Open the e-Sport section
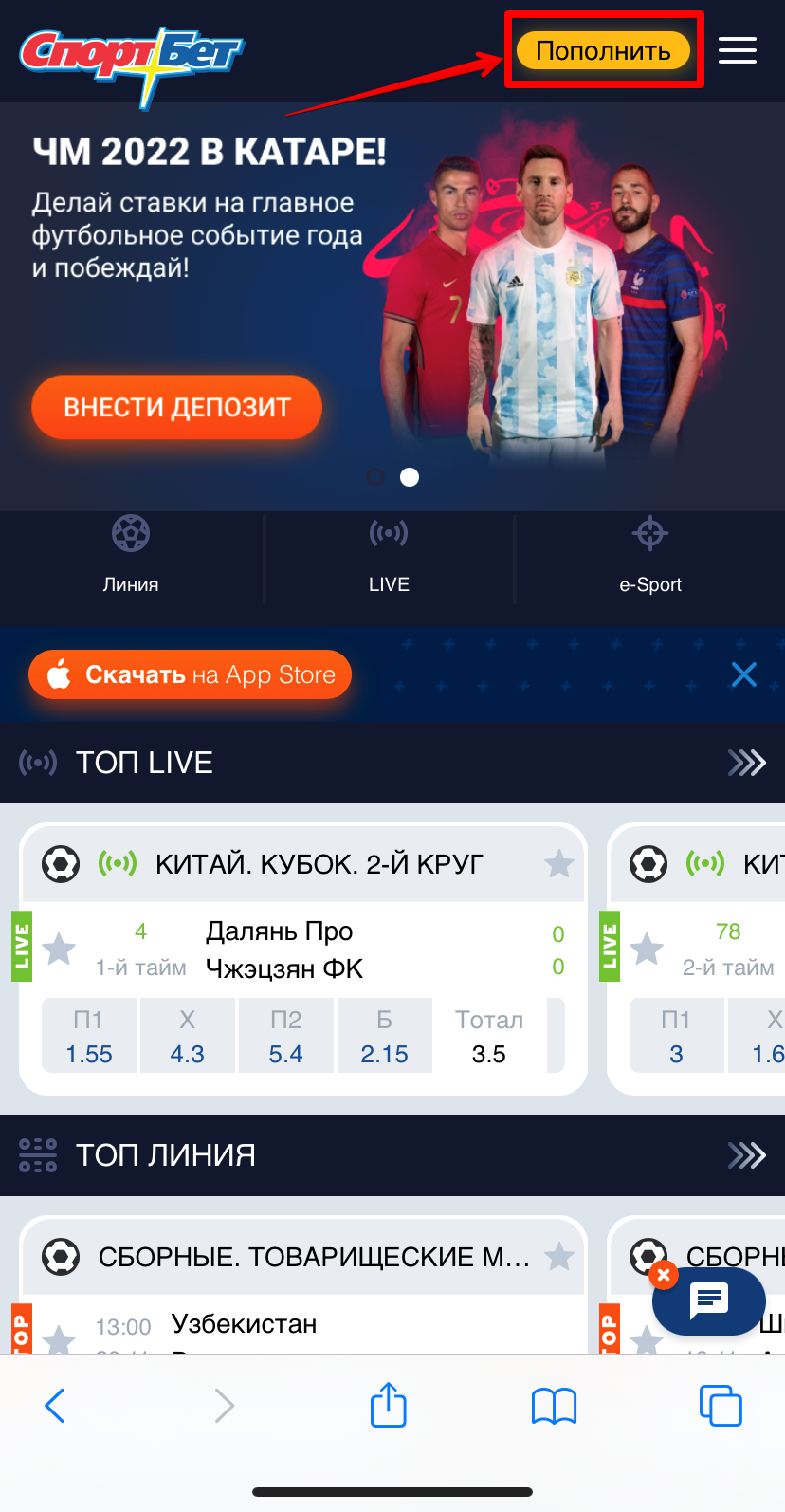 pos(650,556)
